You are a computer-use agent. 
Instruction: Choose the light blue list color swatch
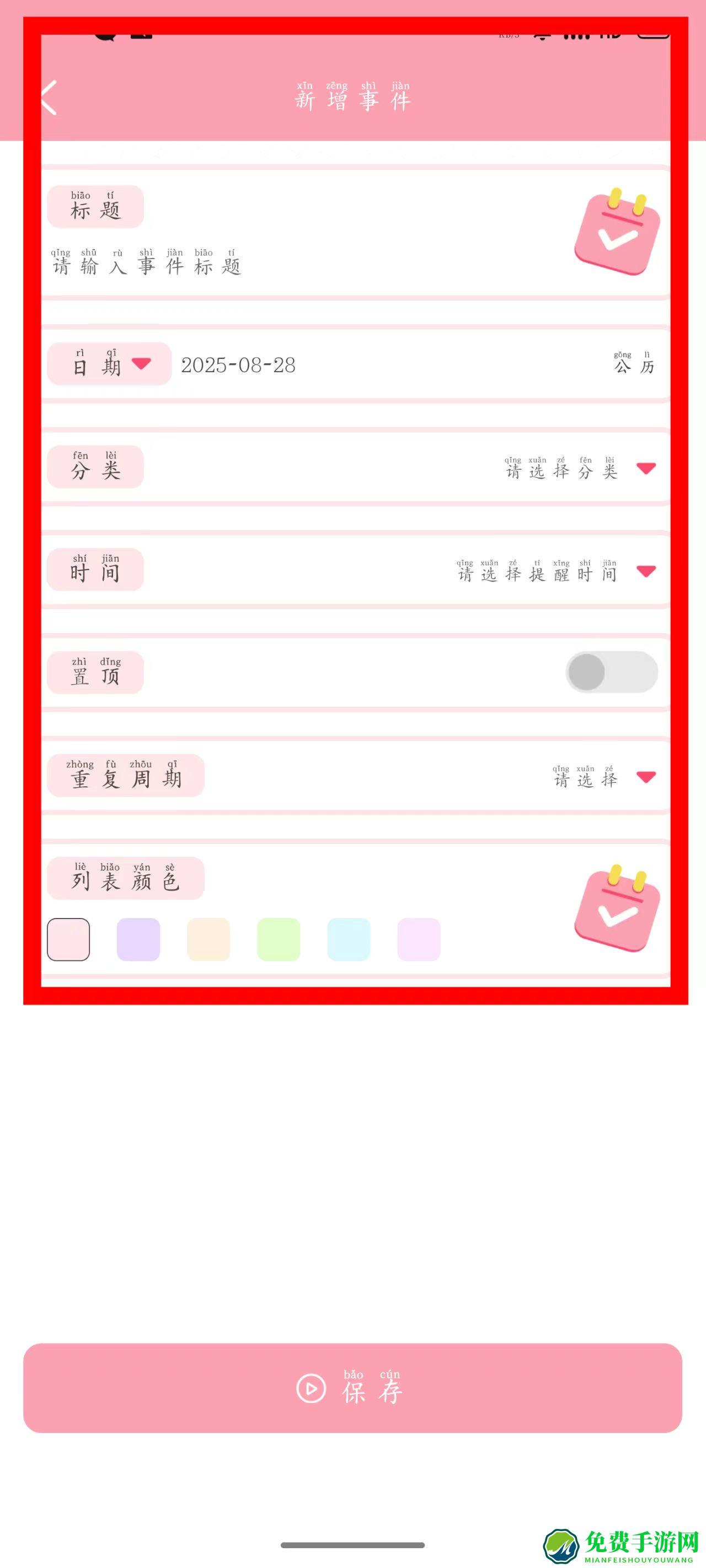(349, 939)
